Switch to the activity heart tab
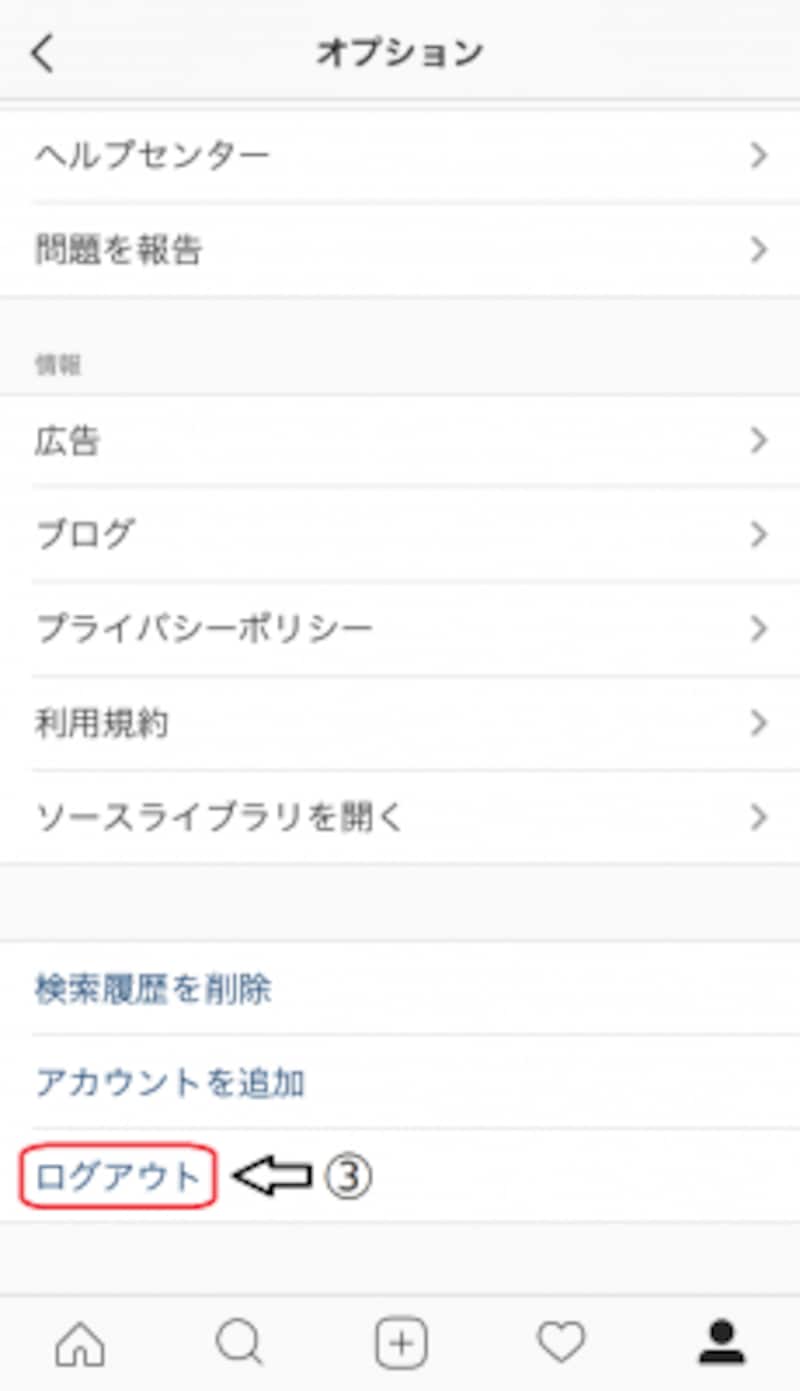 coord(561,1343)
